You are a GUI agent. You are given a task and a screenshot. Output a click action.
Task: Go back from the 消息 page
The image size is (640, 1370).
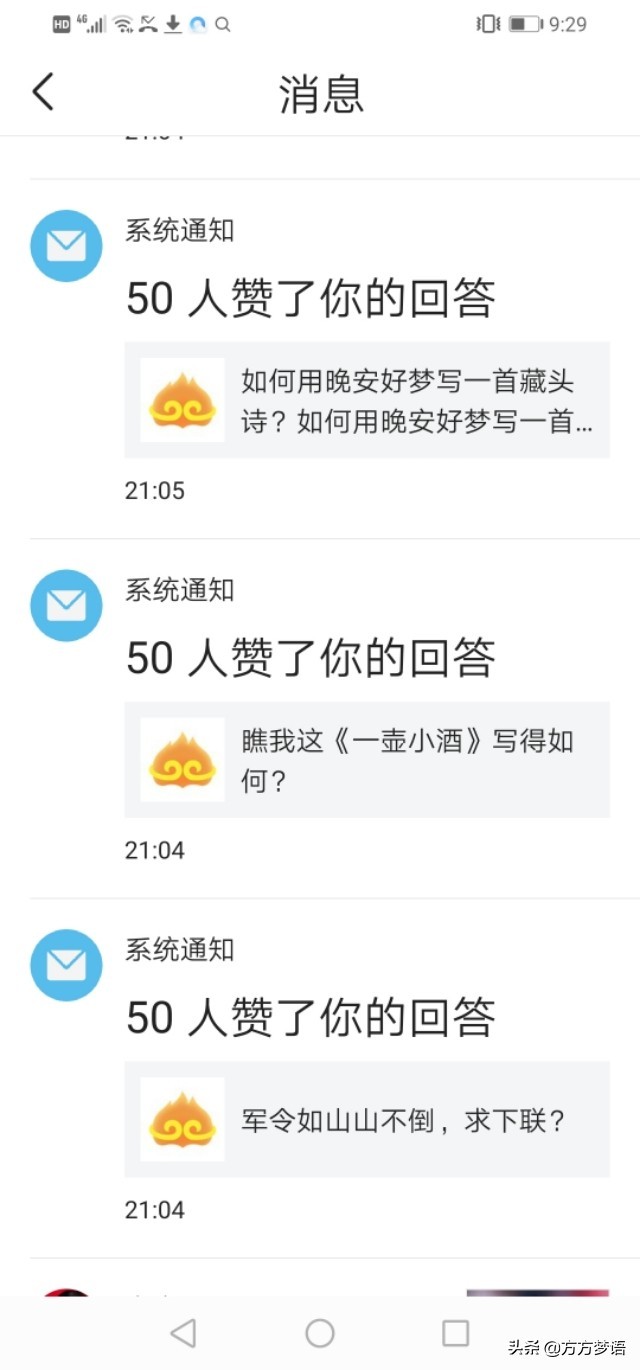point(43,92)
